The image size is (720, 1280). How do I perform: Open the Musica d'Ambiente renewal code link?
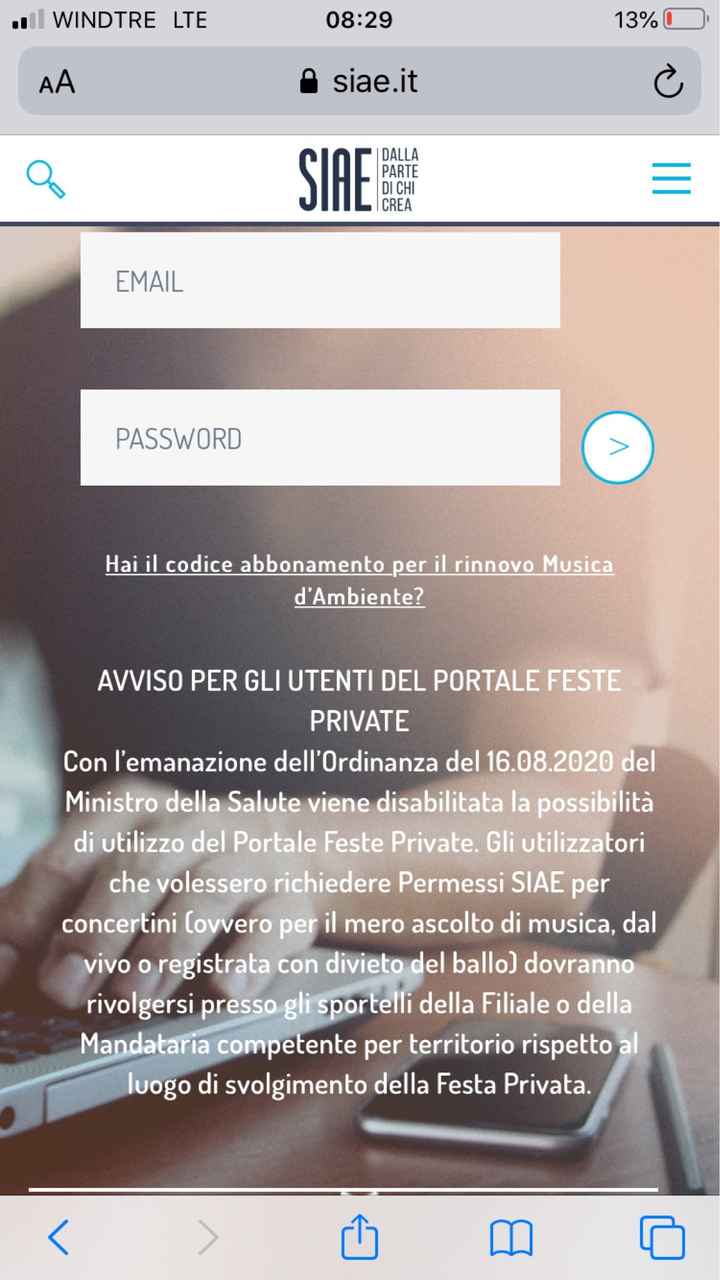[359, 580]
